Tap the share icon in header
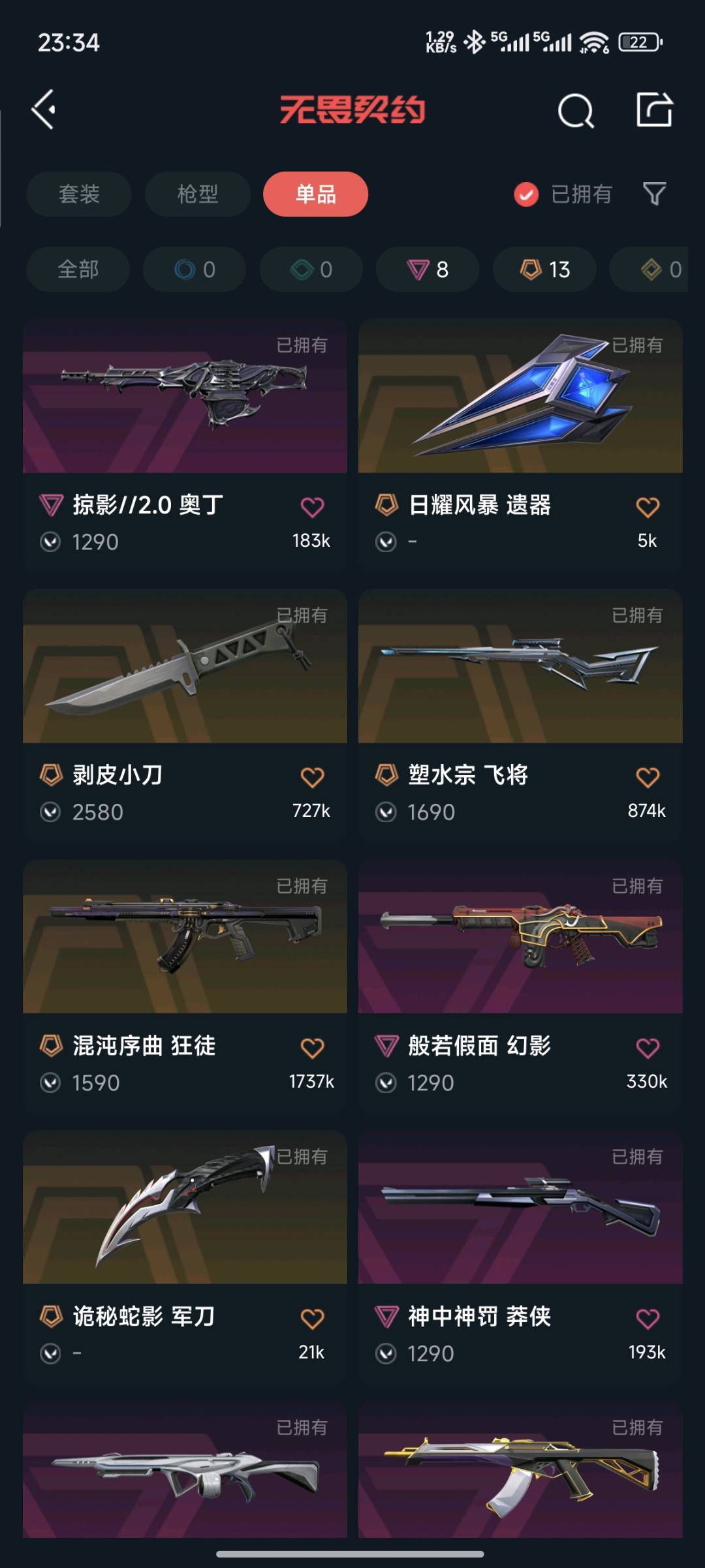The width and height of the screenshot is (705, 1568). [654, 110]
